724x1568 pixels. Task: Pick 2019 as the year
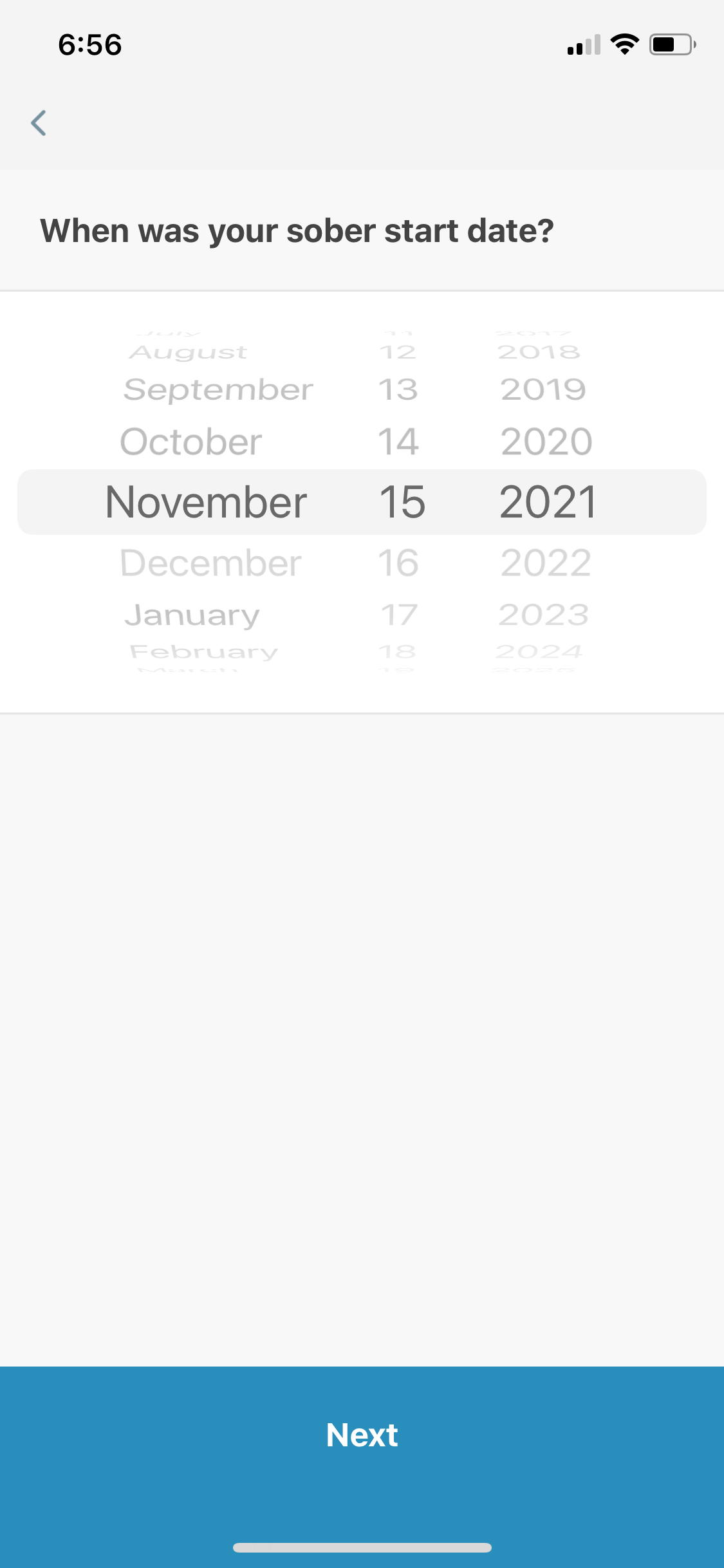pyautogui.click(x=543, y=389)
